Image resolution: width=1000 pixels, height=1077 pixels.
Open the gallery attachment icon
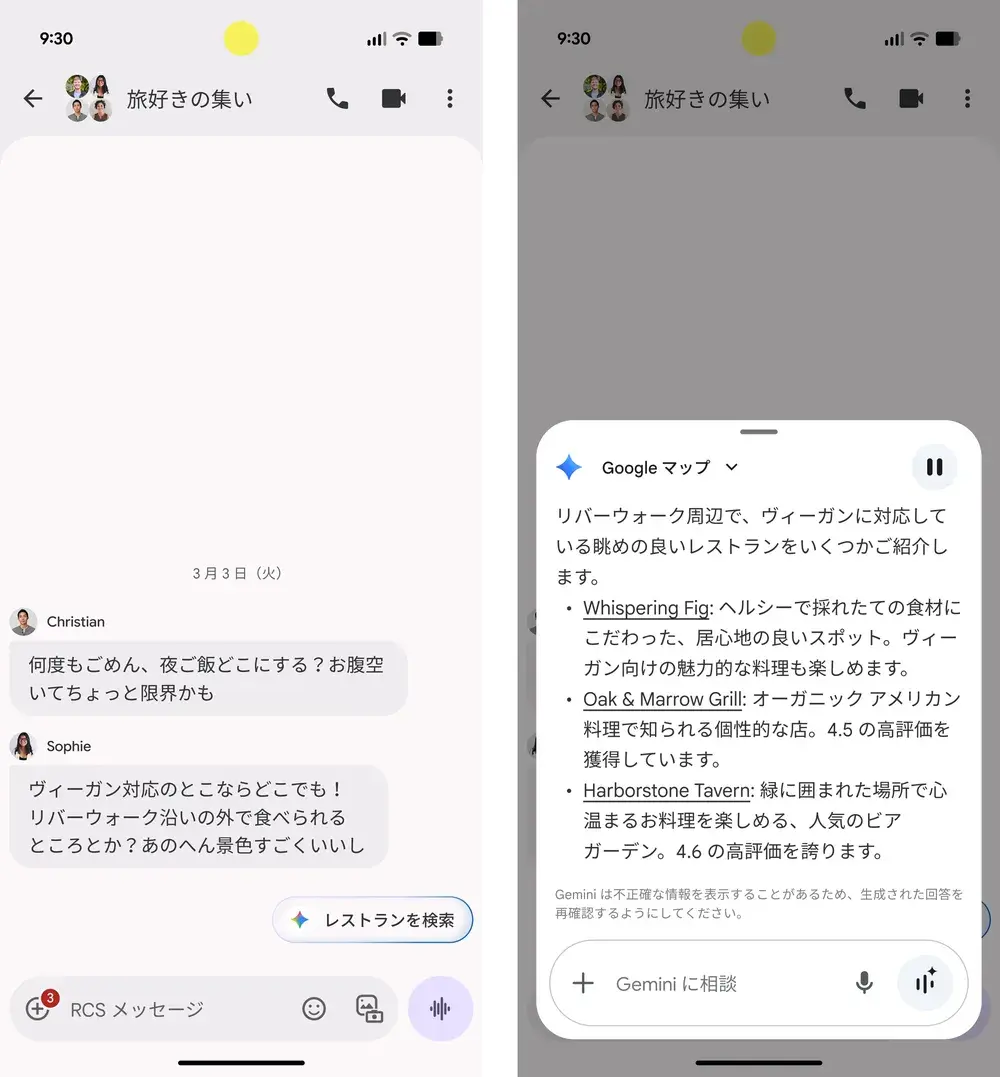[370, 1008]
